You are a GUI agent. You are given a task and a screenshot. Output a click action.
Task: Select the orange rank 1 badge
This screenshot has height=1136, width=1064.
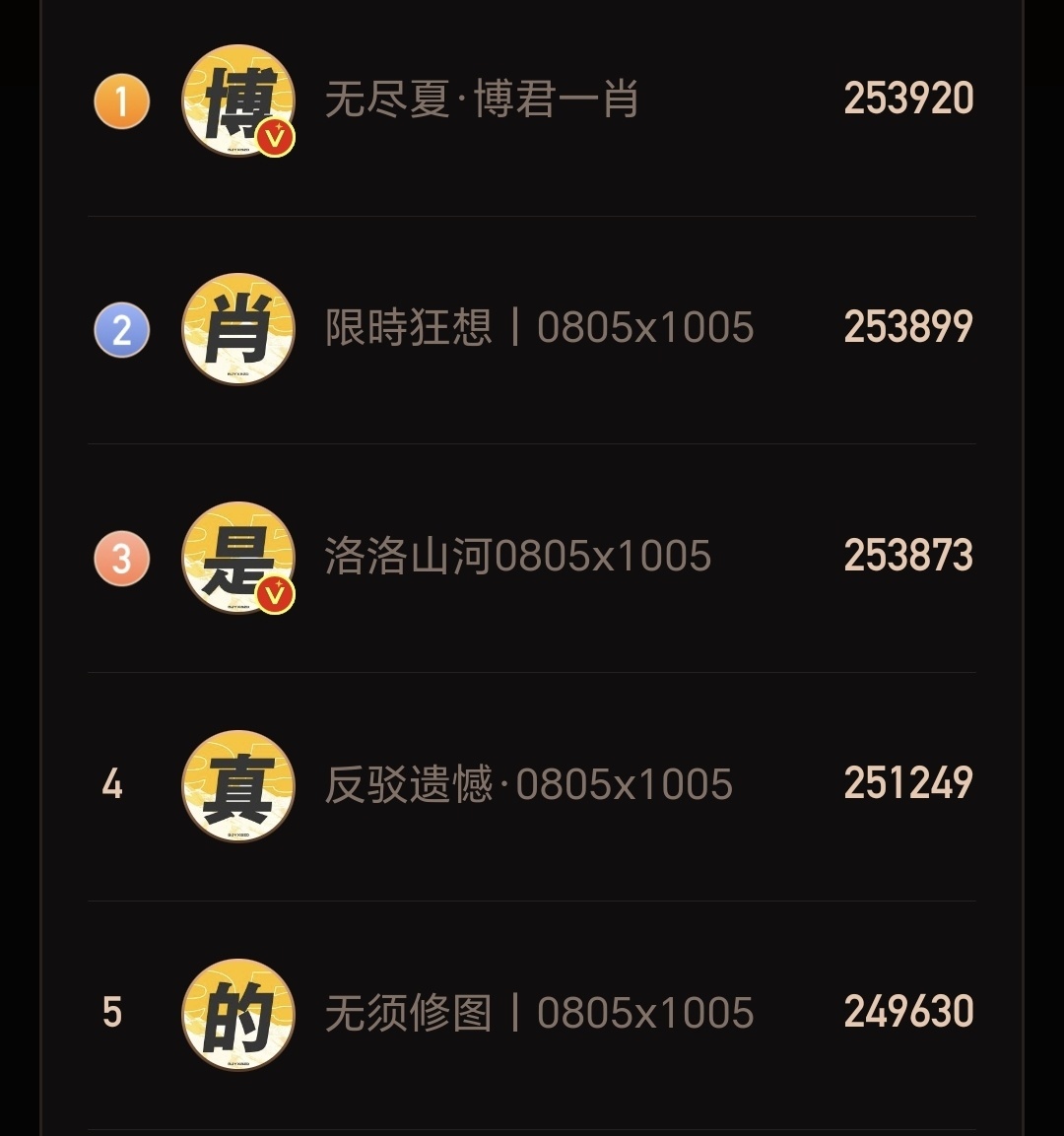pyautogui.click(x=121, y=99)
